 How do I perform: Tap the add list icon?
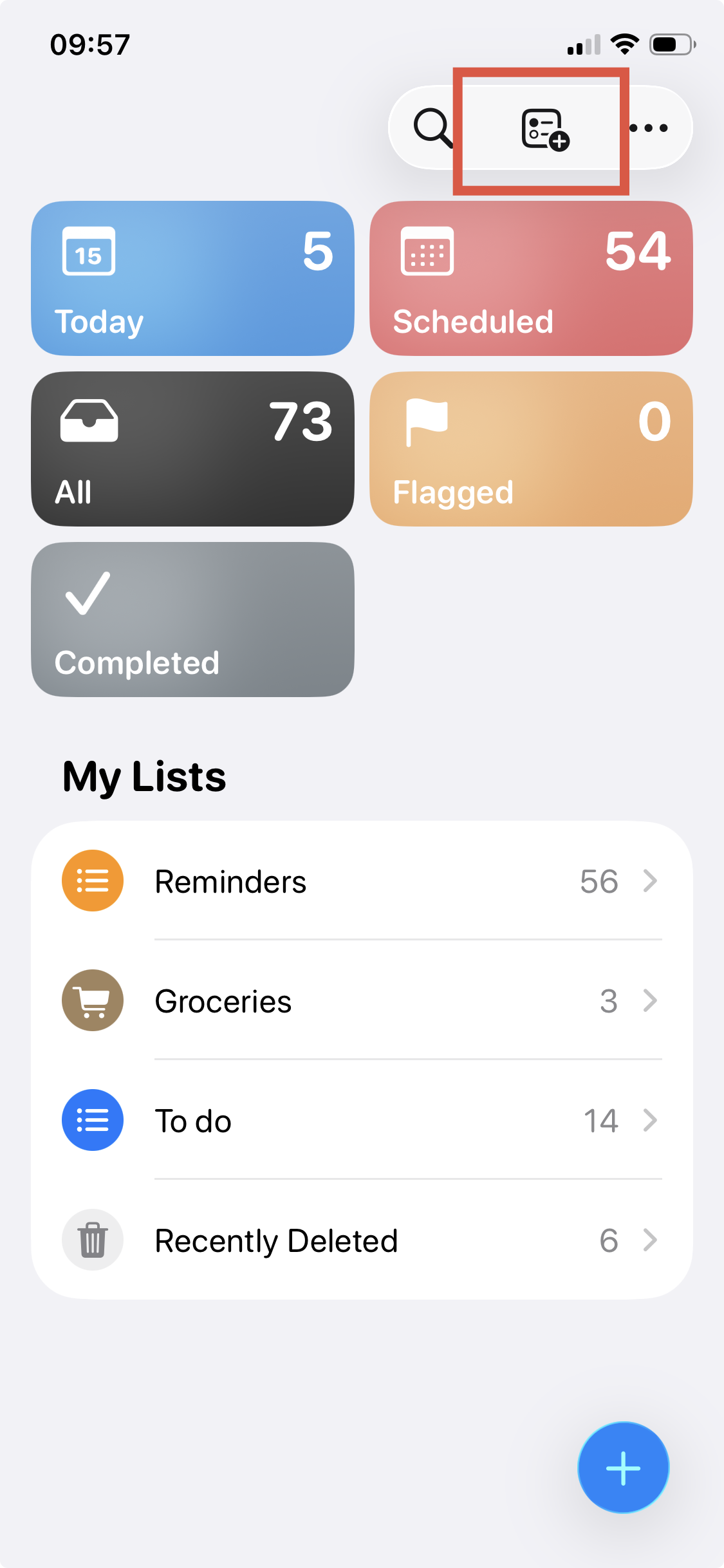[x=544, y=129]
